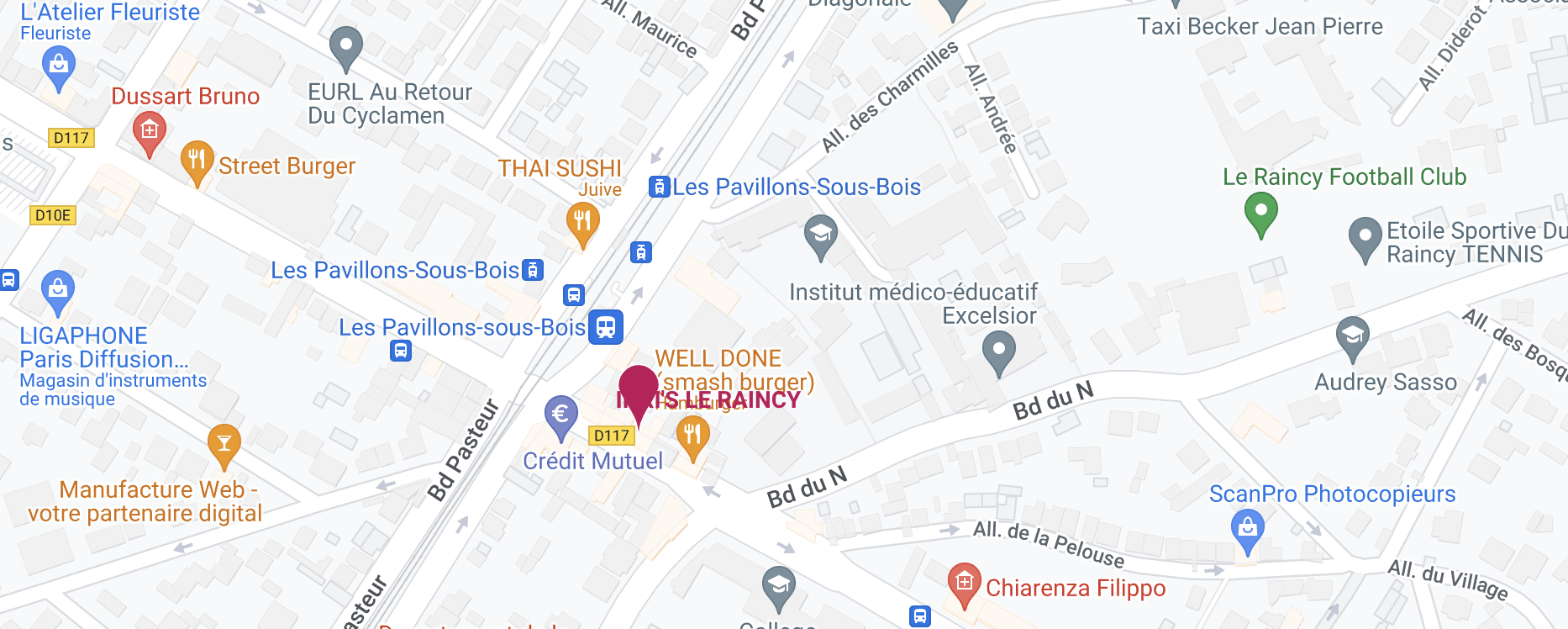1568x629 pixels.
Task: Tap the Chiarenza Filippo medical marker
Action: coord(964,583)
